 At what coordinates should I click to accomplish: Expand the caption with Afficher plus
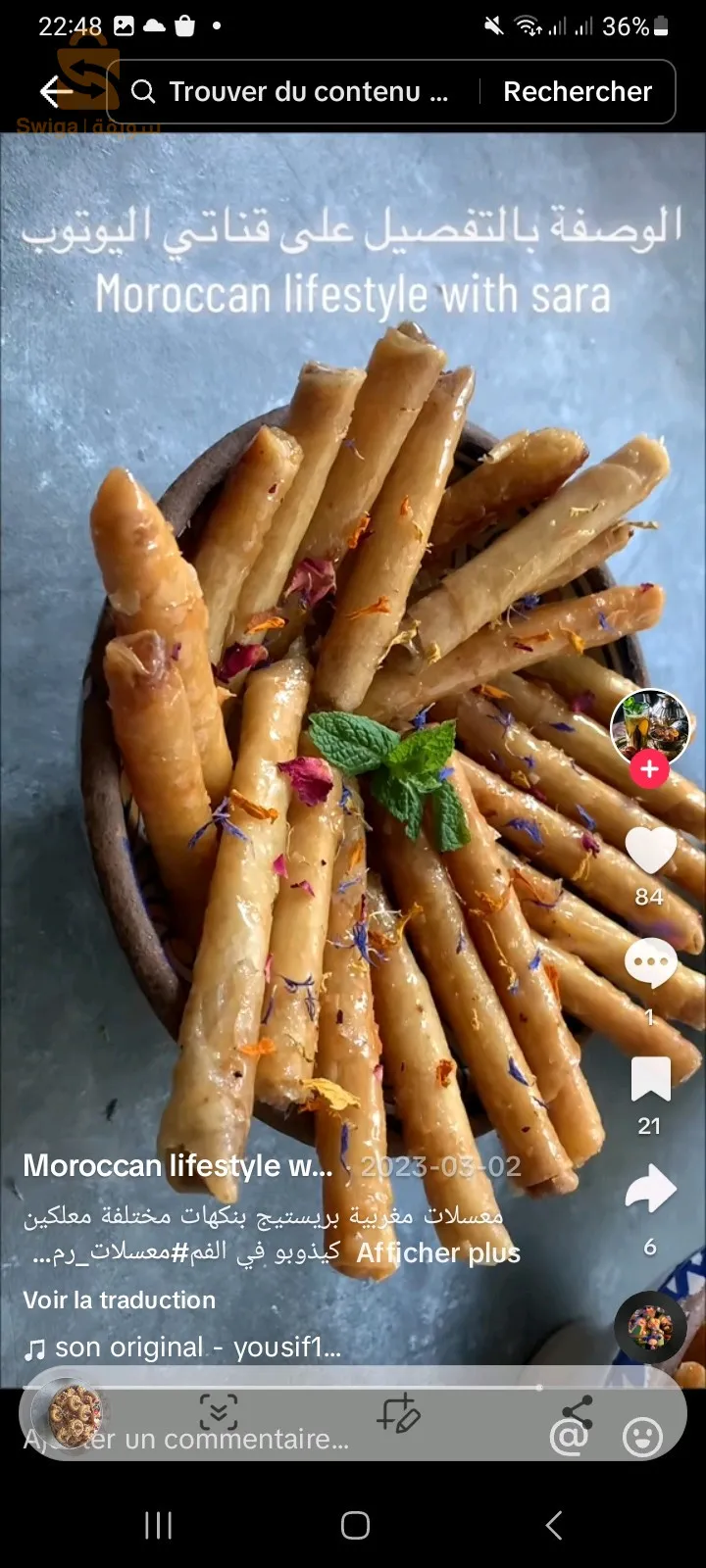coord(438,1253)
